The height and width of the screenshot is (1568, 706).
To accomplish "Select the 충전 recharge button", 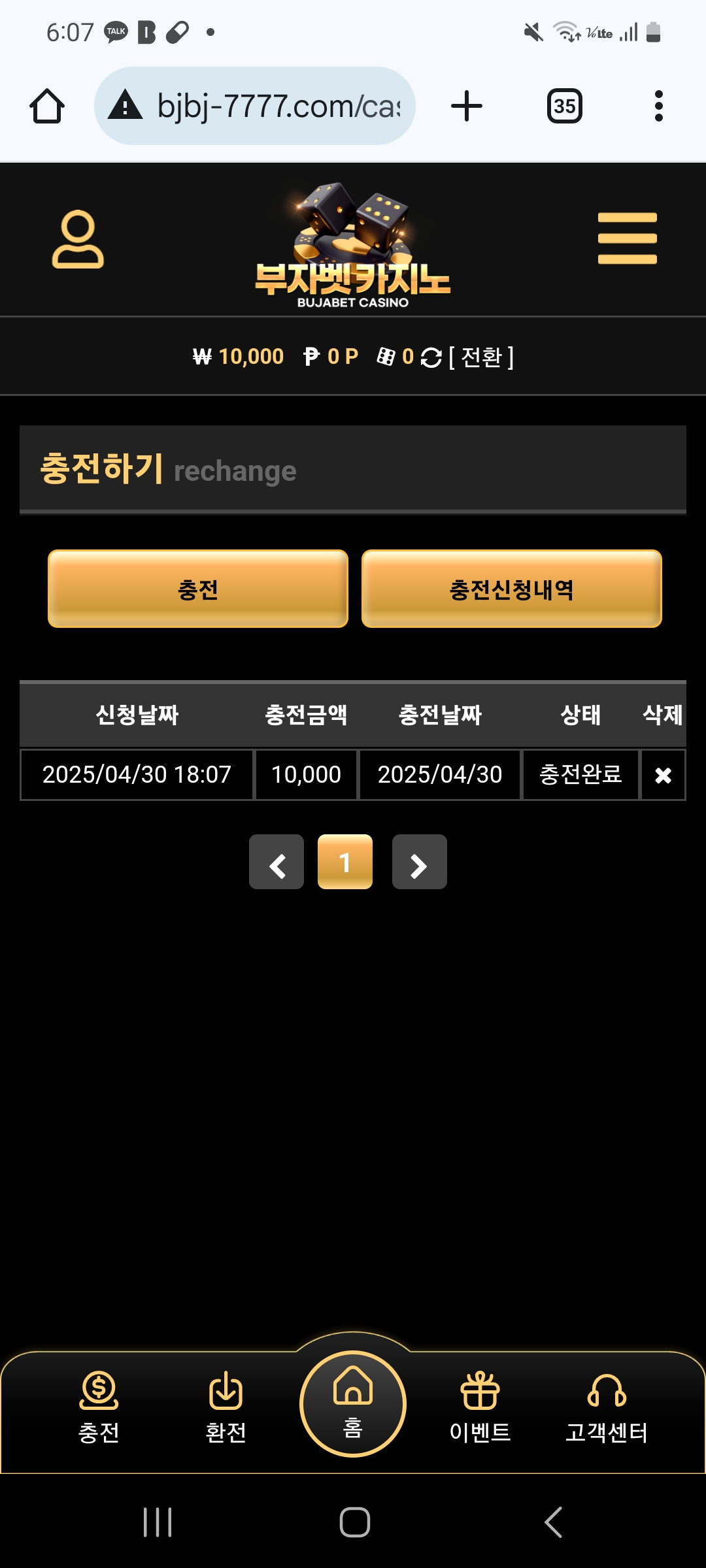I will click(x=197, y=589).
